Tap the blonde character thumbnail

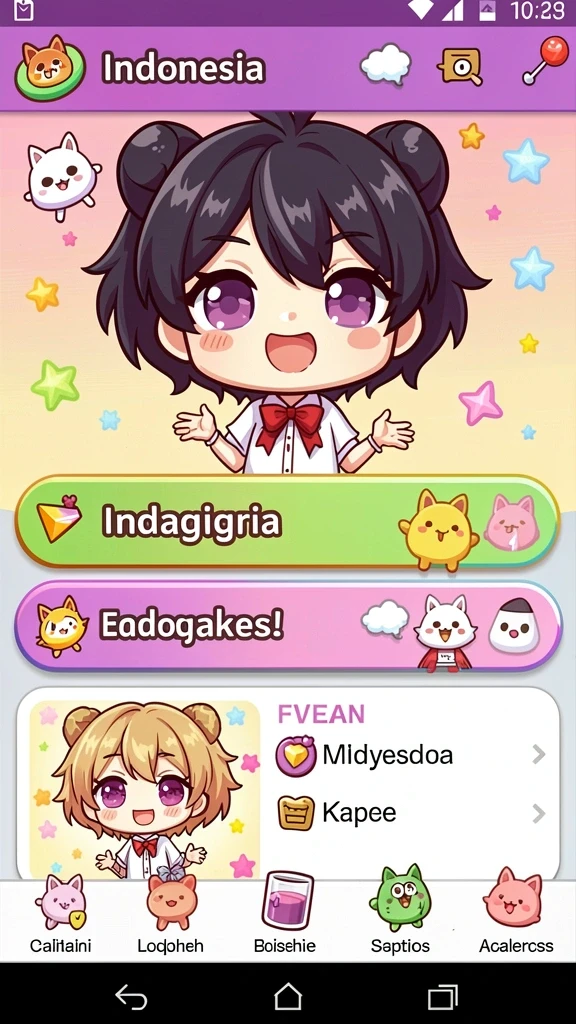tap(144, 789)
